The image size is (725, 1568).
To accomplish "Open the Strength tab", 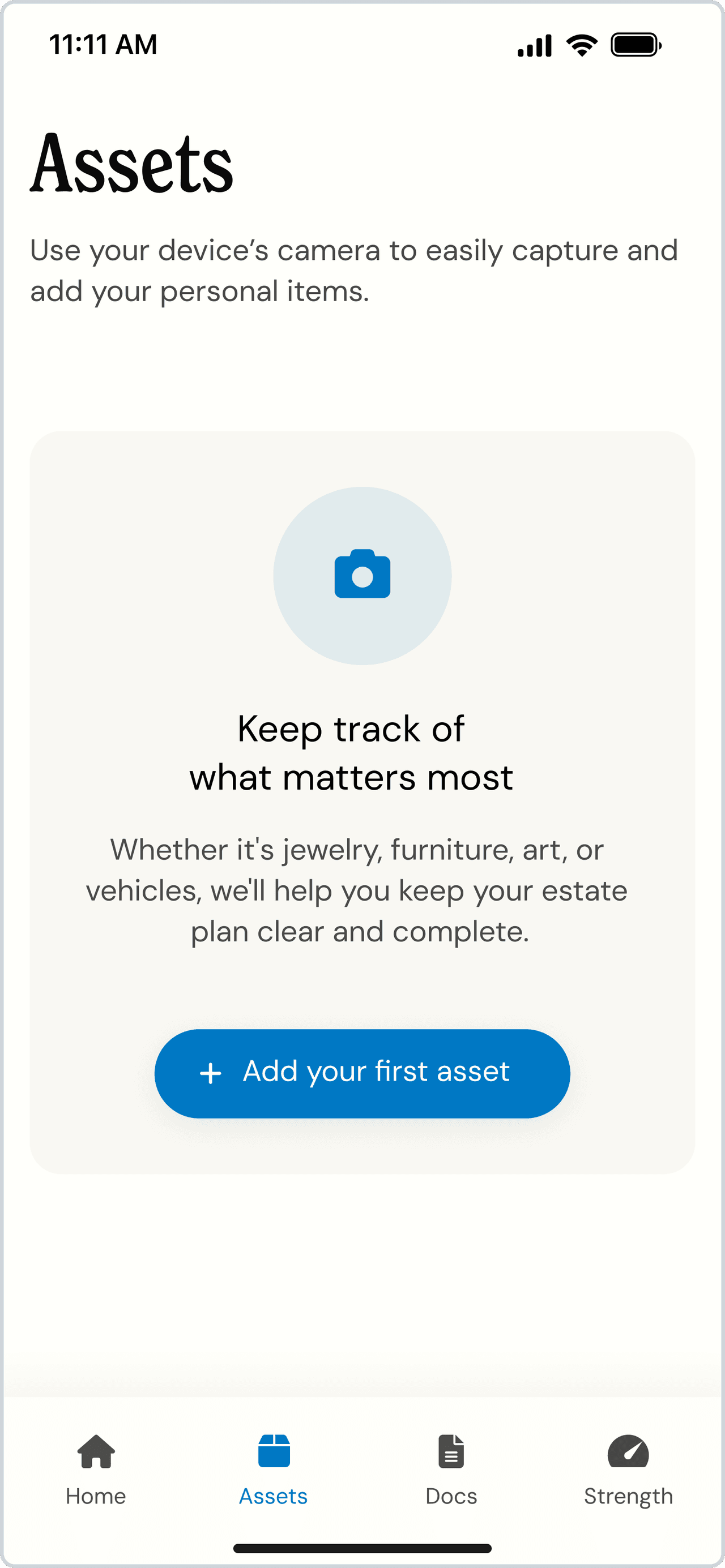I will [628, 1468].
